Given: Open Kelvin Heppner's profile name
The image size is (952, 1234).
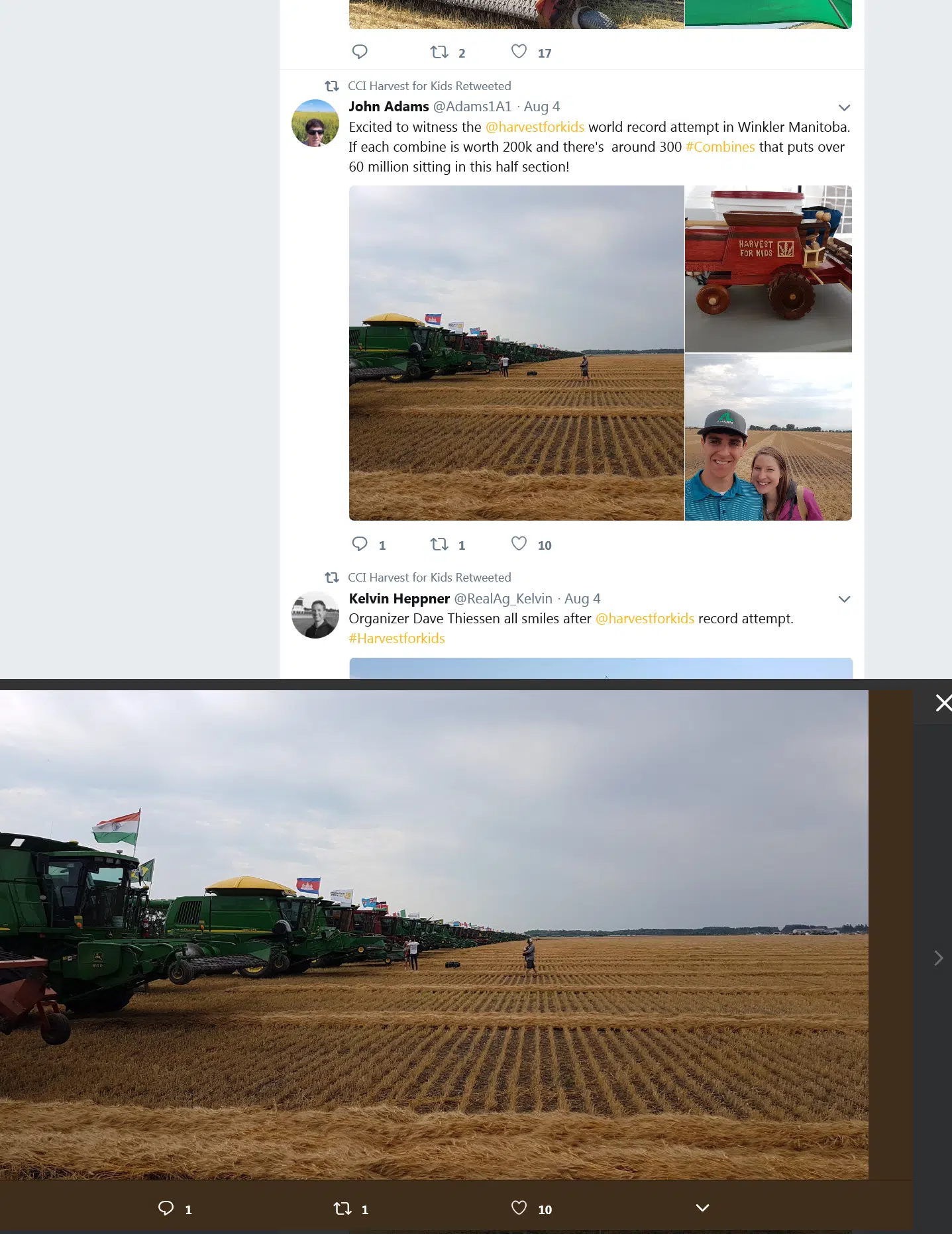Looking at the screenshot, I should (x=399, y=599).
